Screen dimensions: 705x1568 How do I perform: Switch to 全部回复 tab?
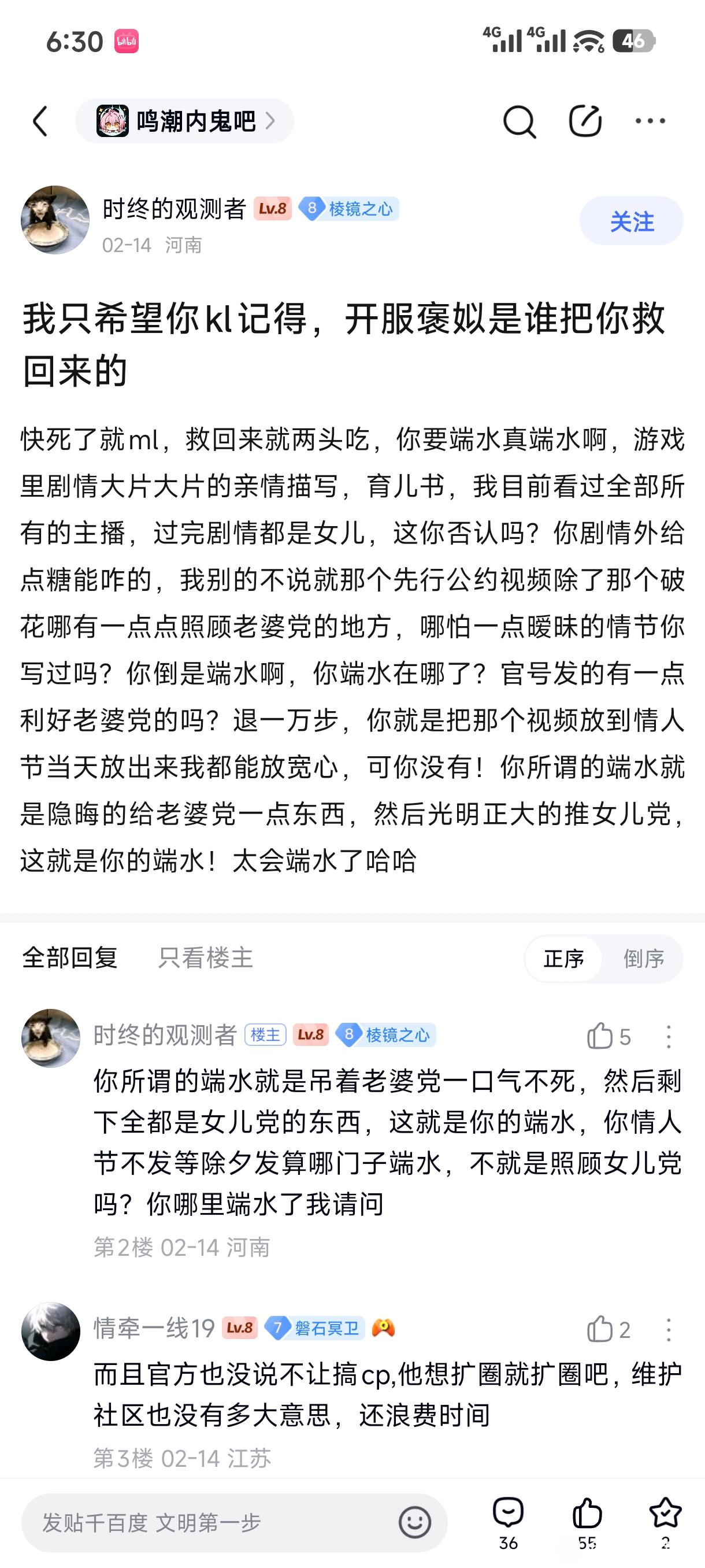pyautogui.click(x=70, y=958)
